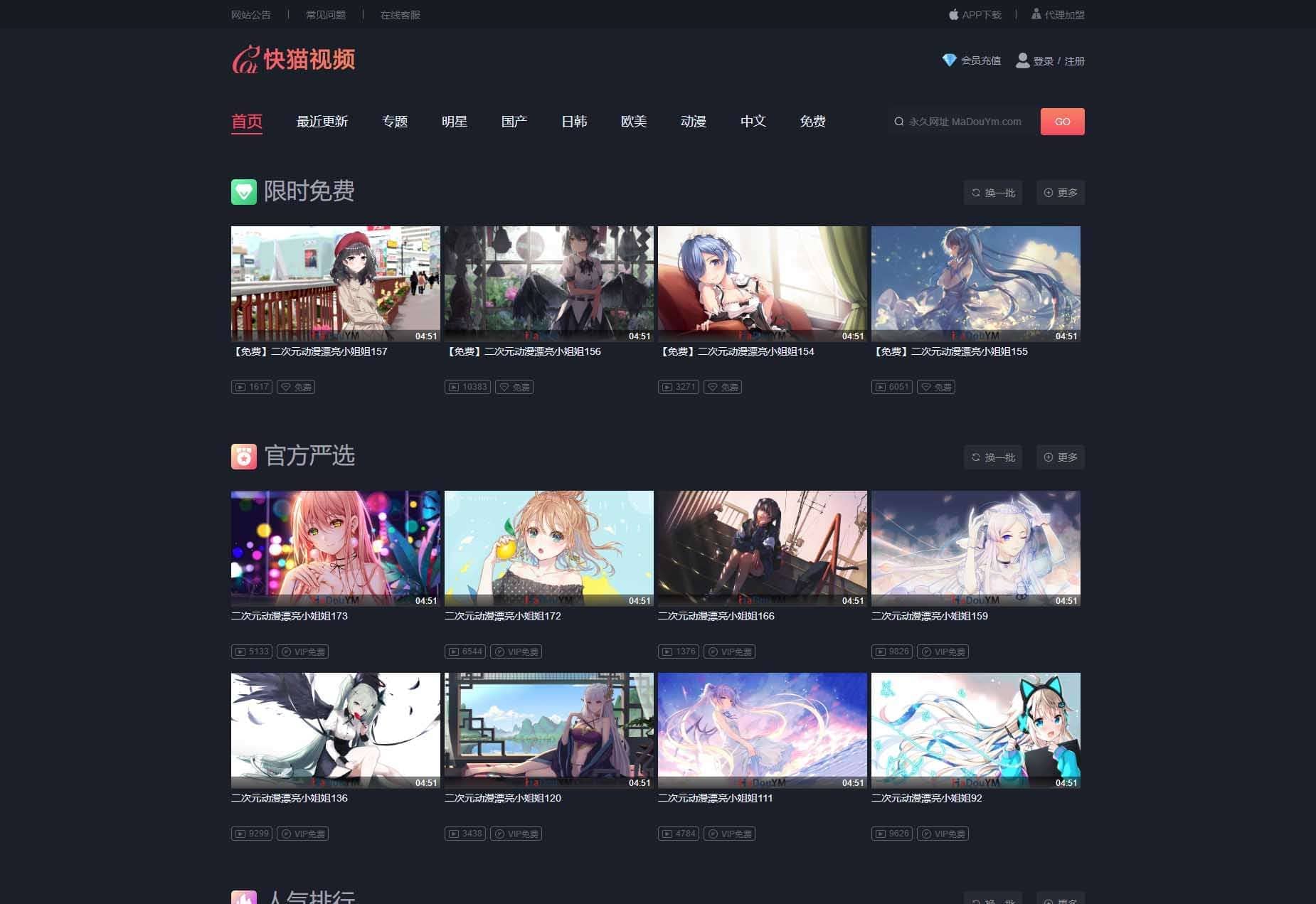Tap the red GO search button
This screenshot has width=1316, height=904.
pos(1062,122)
